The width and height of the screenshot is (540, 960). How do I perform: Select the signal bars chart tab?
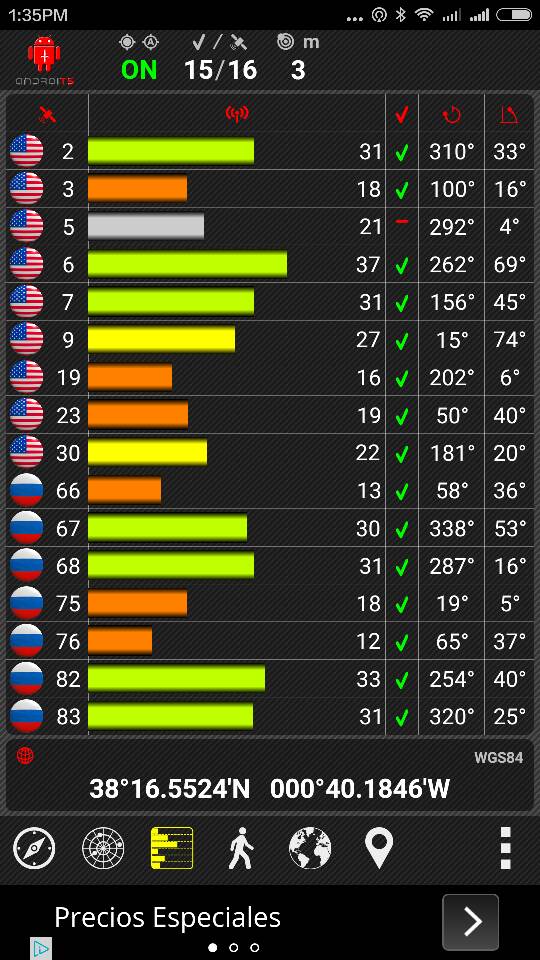(172, 848)
